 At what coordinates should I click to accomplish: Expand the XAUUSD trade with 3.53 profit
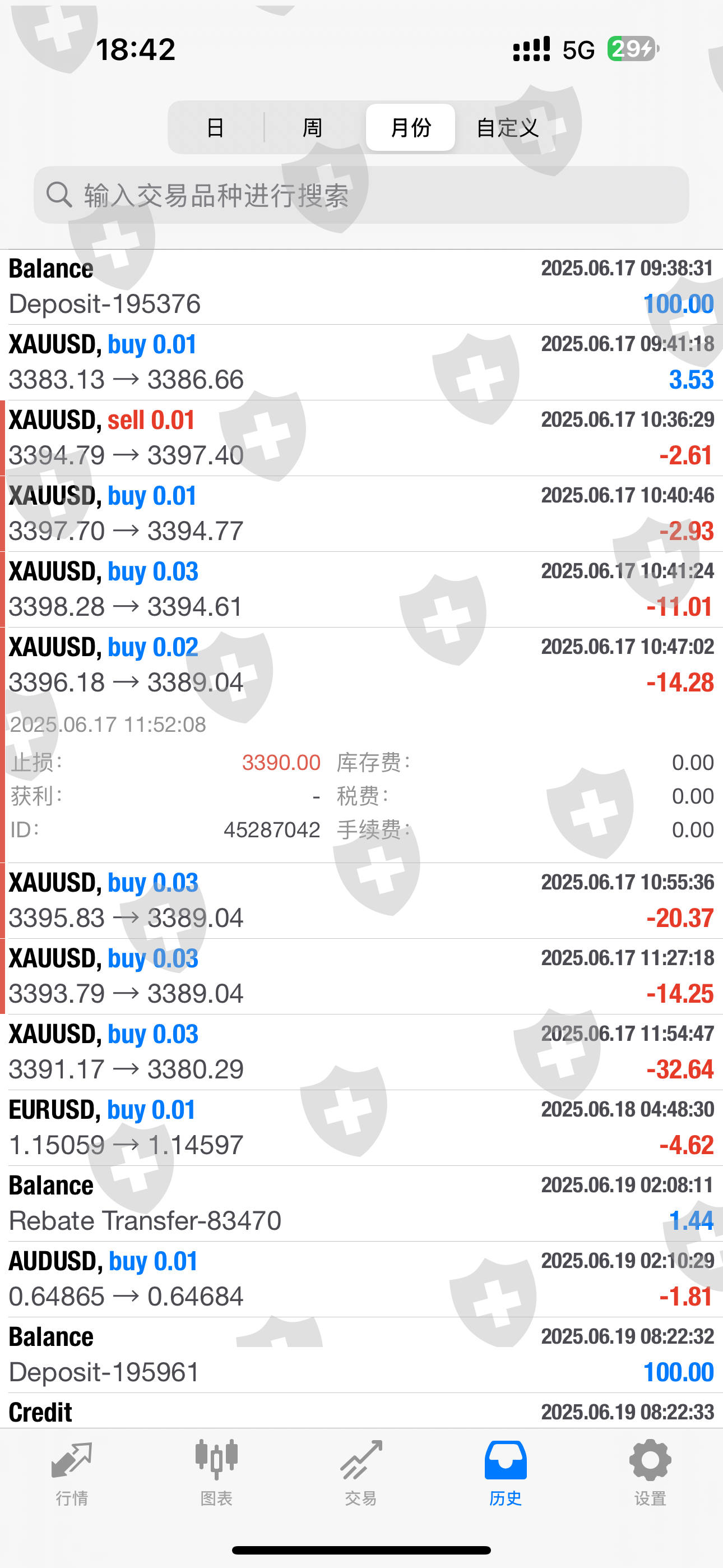pyautogui.click(x=361, y=362)
